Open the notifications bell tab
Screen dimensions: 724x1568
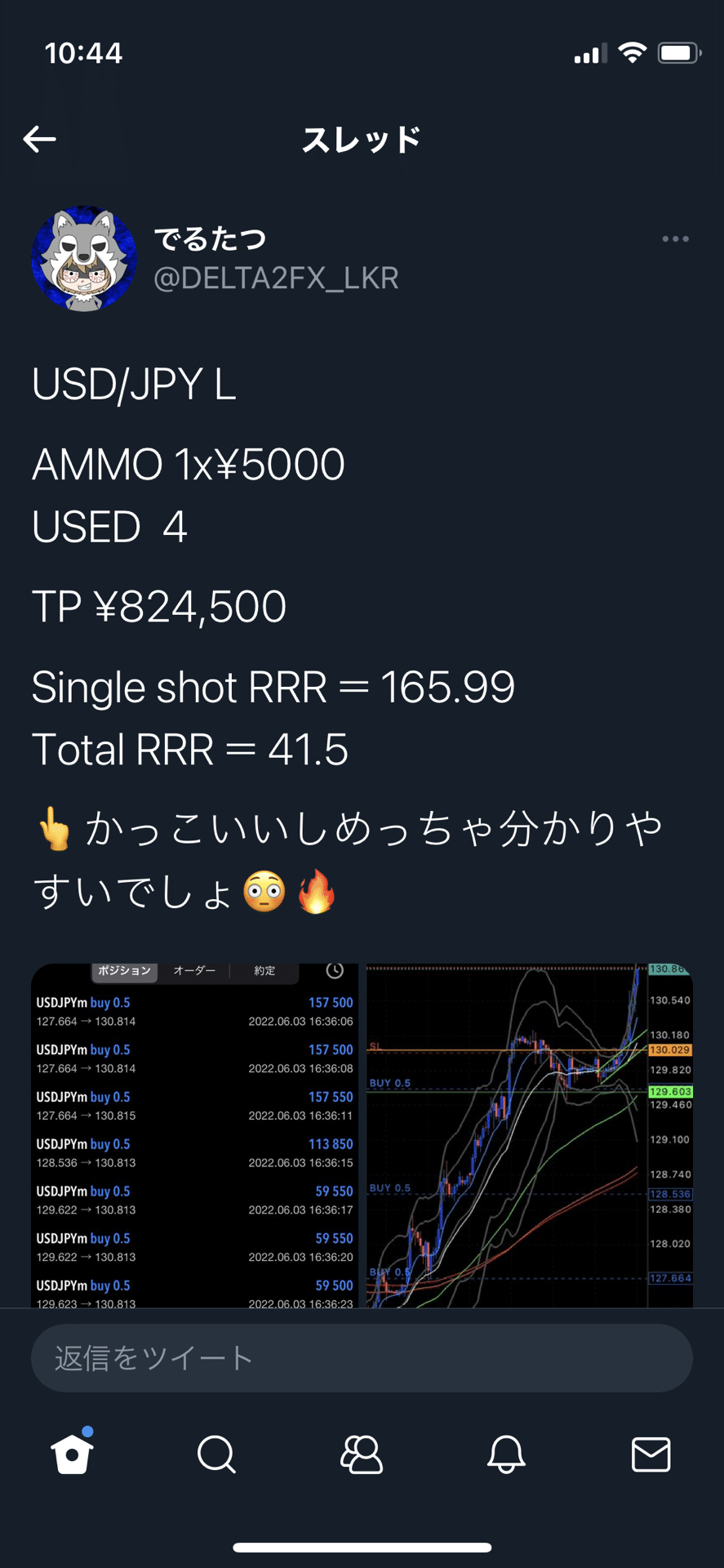pos(506,1454)
